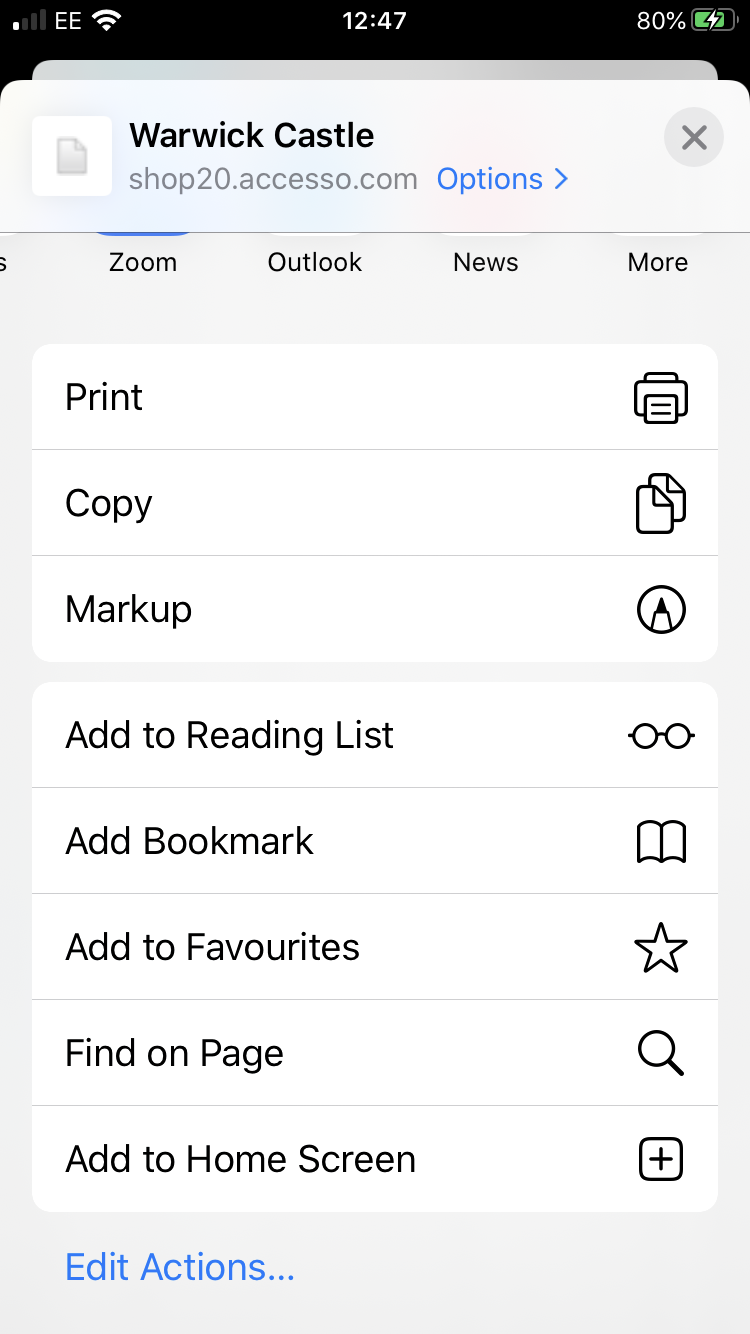The height and width of the screenshot is (1334, 750).
Task: Select Find on Page
Action: click(x=375, y=1053)
